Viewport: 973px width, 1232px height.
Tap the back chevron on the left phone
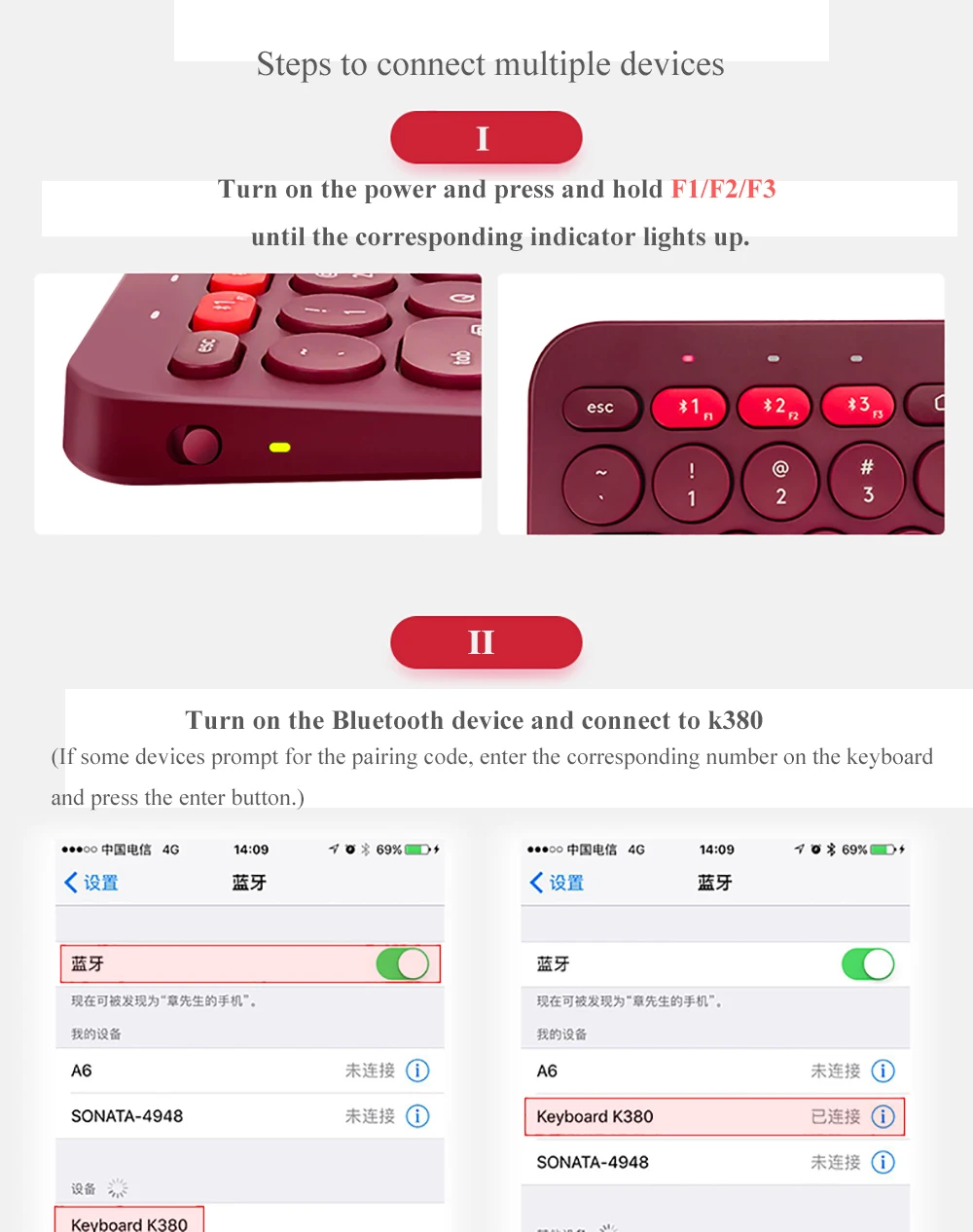[x=69, y=882]
